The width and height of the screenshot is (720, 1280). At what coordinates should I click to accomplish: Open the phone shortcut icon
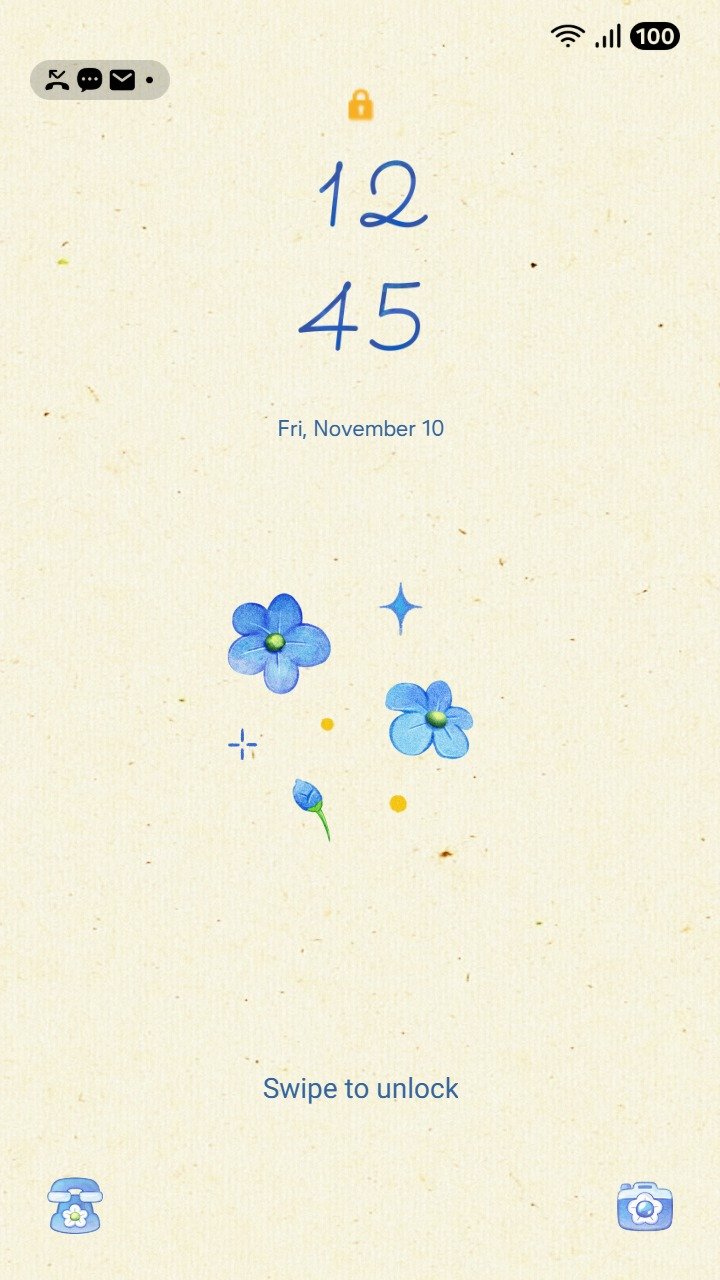point(75,1205)
